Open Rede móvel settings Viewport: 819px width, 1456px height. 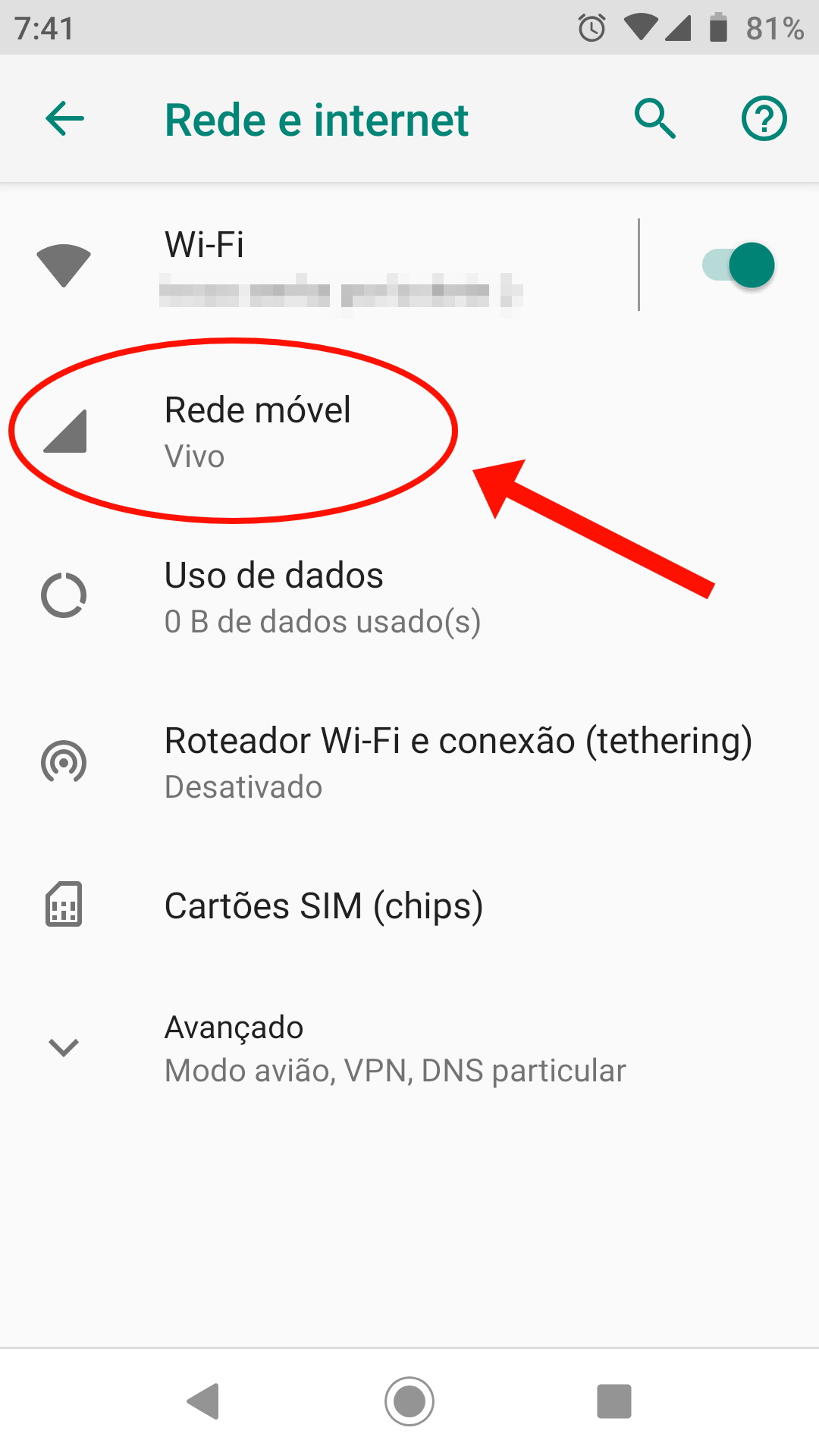tap(258, 431)
